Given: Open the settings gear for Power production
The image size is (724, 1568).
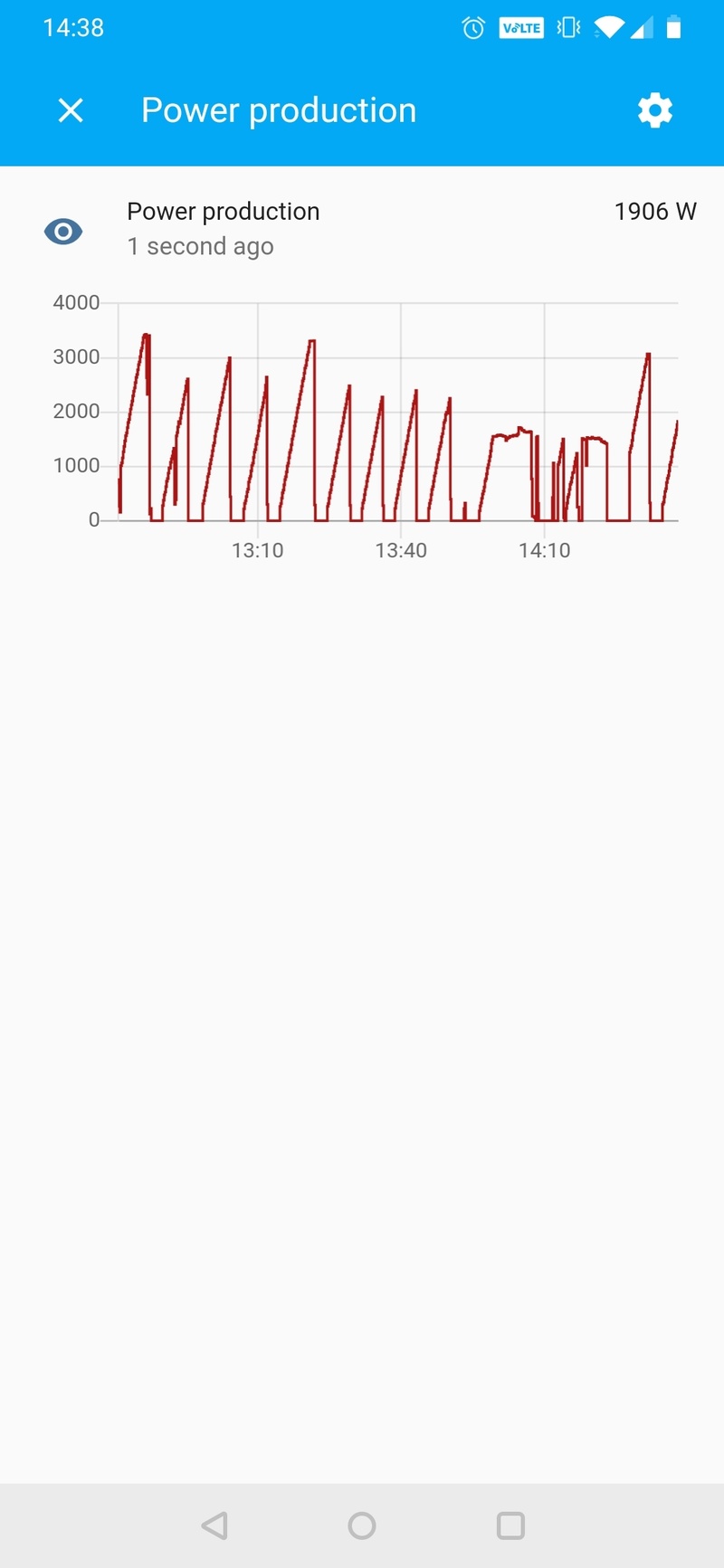Looking at the screenshot, I should pos(654,110).
